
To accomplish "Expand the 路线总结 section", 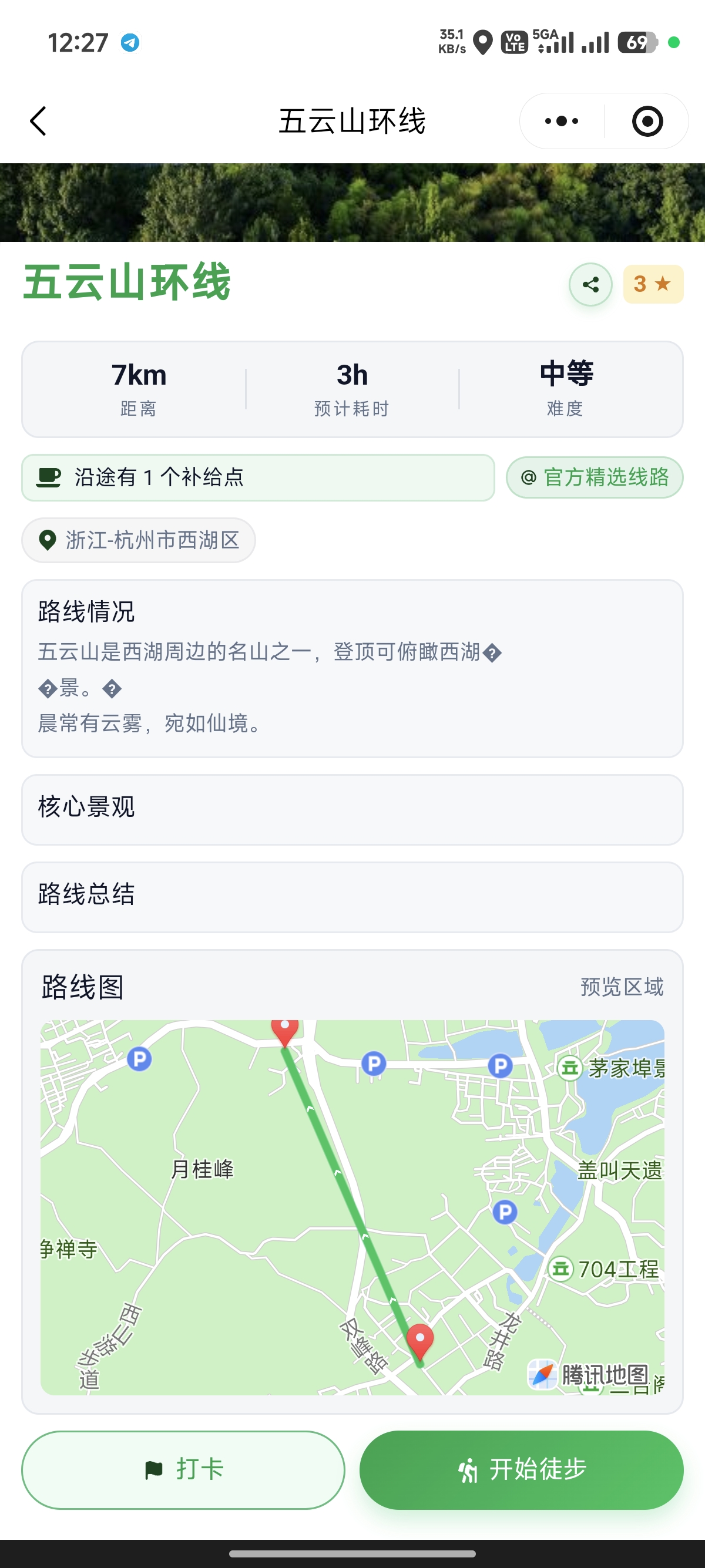I will 352,896.
